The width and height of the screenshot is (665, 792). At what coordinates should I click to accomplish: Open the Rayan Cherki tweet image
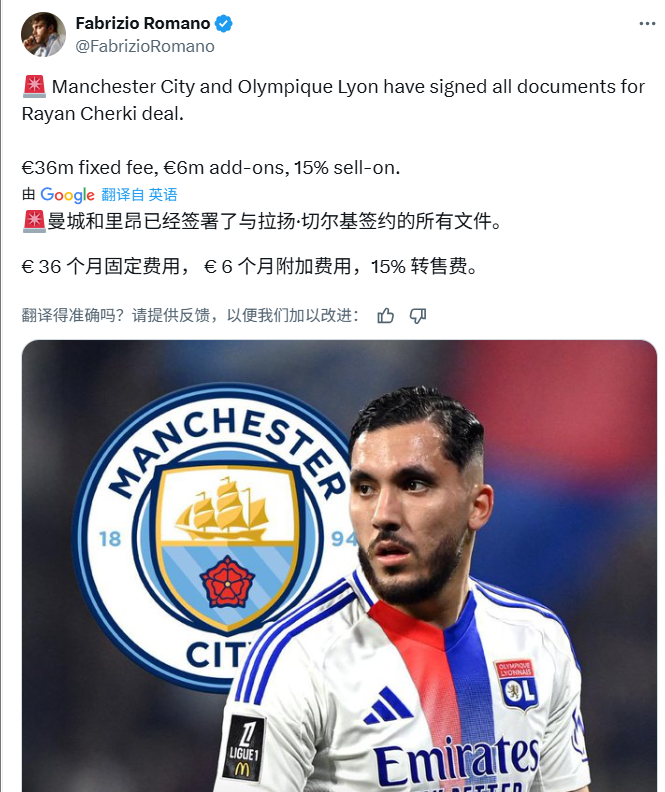click(x=340, y=565)
